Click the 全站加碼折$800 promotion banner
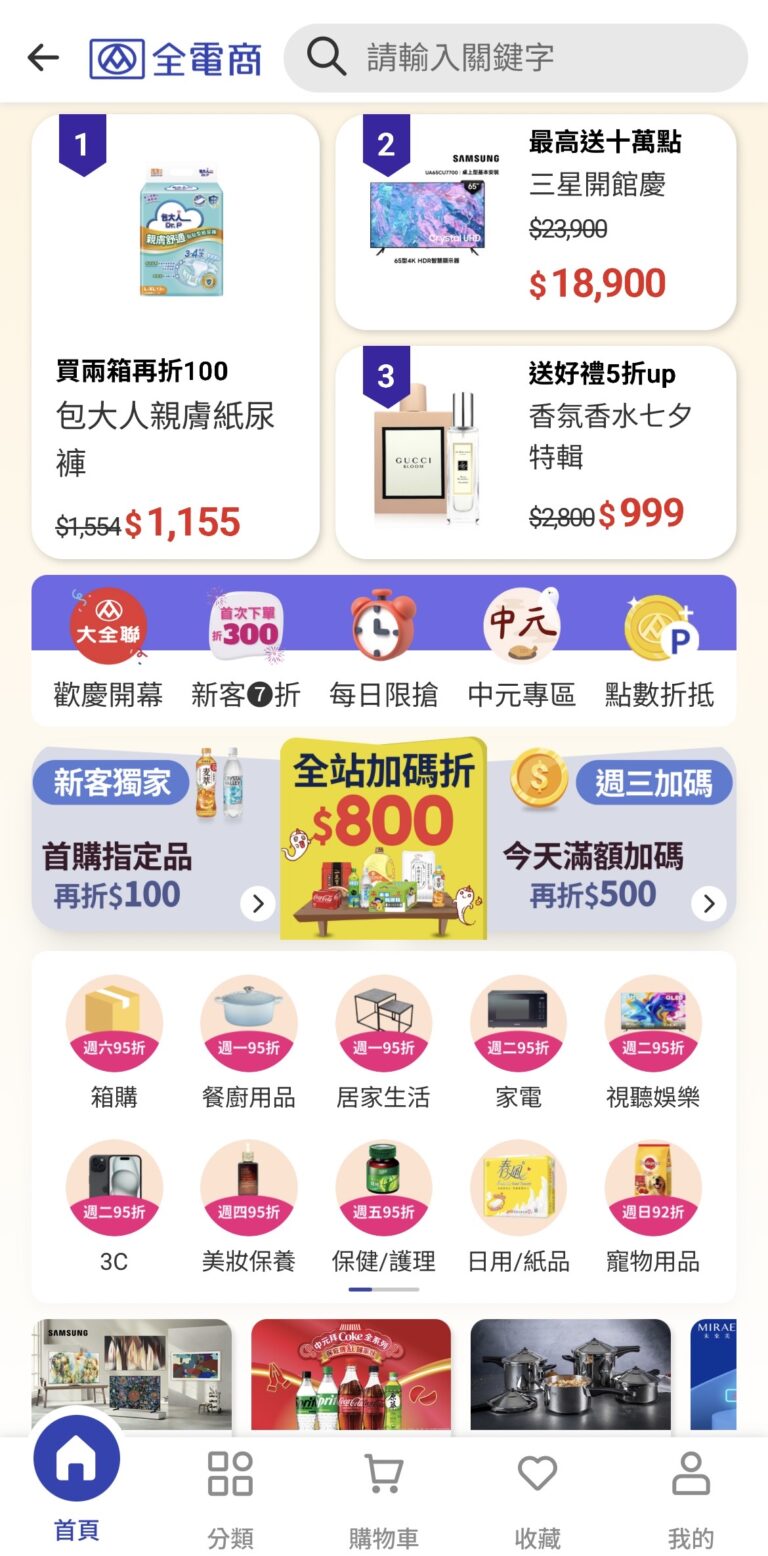Screen dimensions: 768x1556 tap(384, 835)
